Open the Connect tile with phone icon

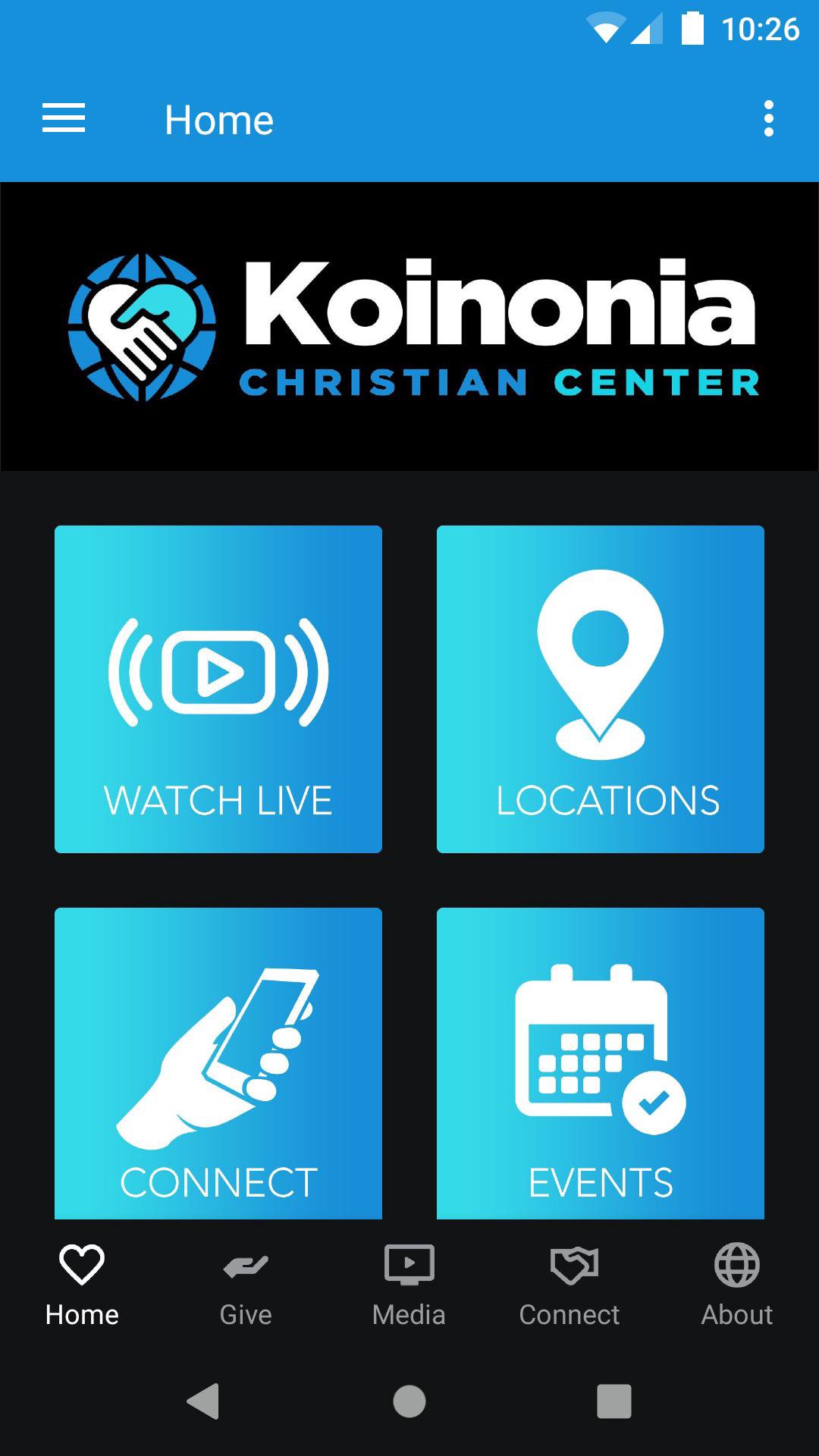point(218,1063)
